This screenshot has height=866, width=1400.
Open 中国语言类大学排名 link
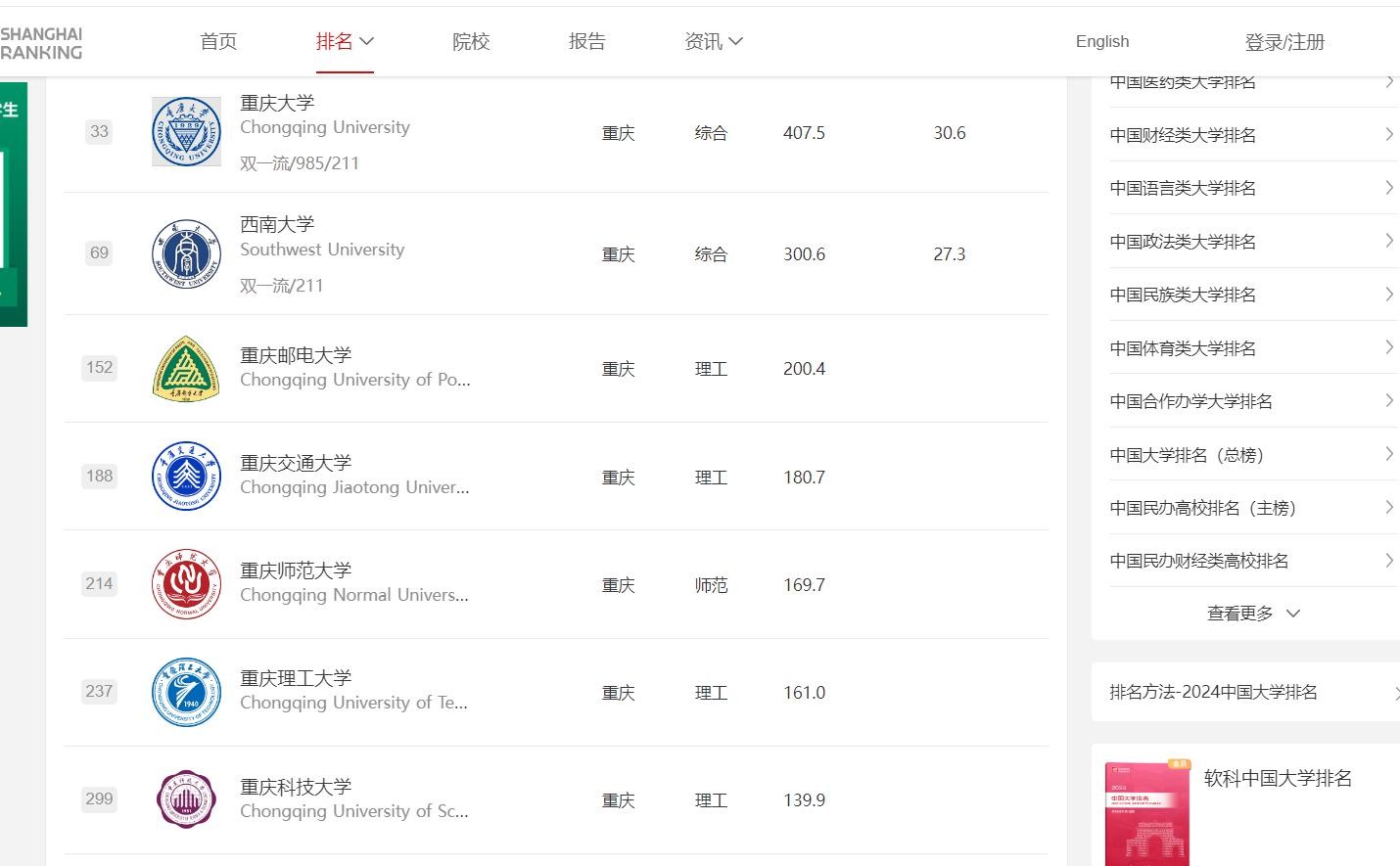click(x=1183, y=188)
